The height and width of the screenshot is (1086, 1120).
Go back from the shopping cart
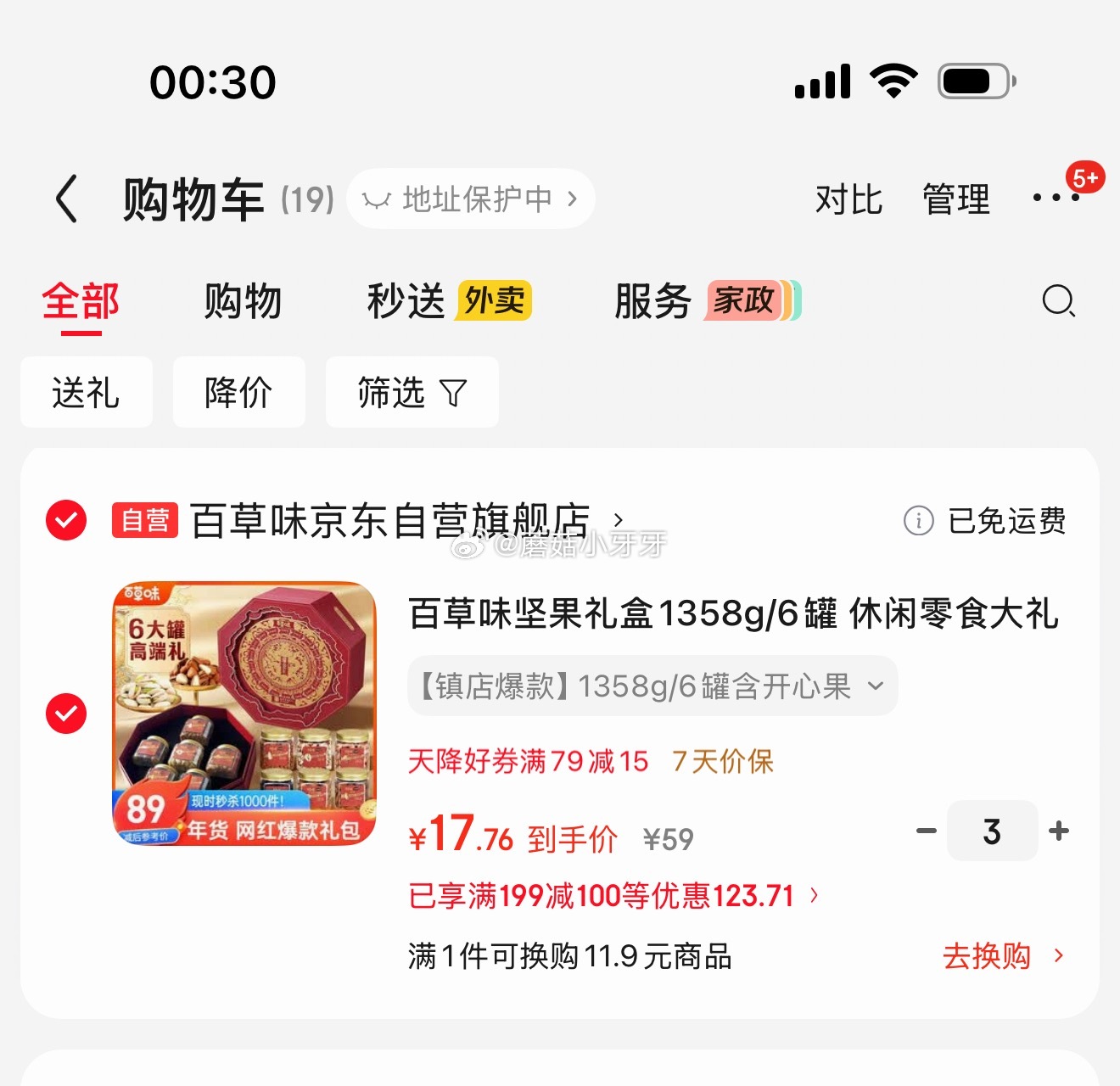pos(67,199)
